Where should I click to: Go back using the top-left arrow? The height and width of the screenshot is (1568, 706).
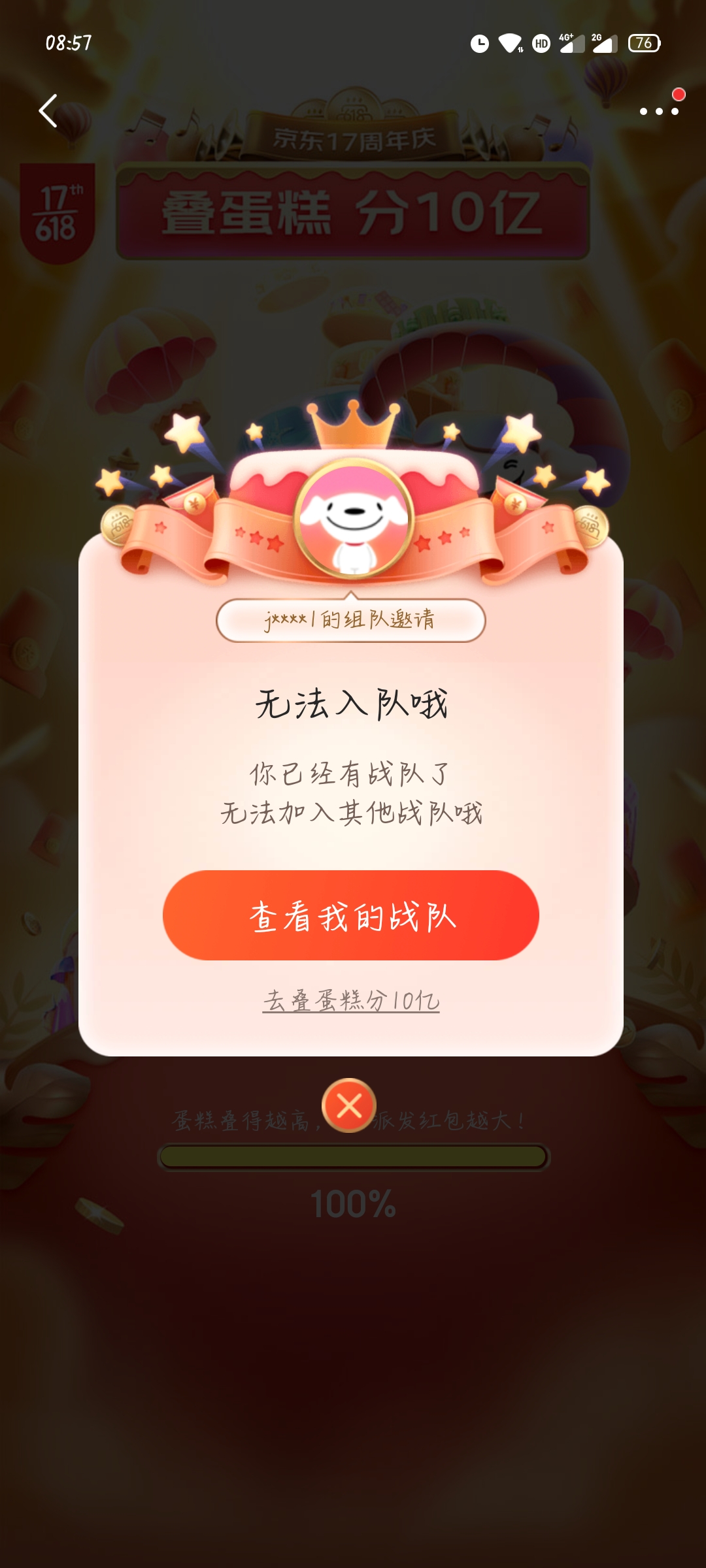click(x=48, y=110)
